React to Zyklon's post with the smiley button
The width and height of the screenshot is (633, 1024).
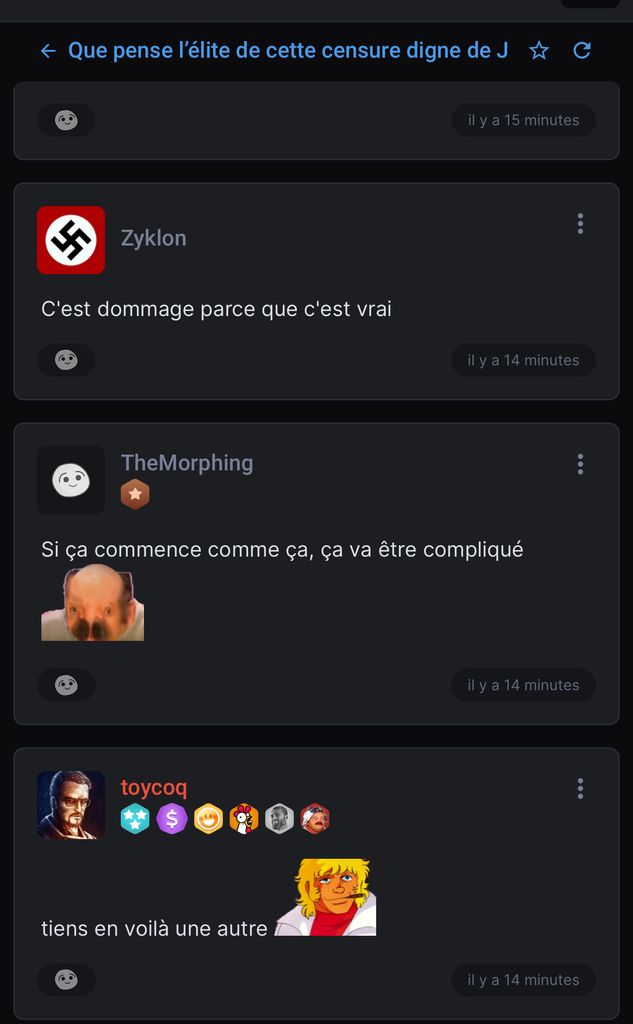tap(66, 360)
